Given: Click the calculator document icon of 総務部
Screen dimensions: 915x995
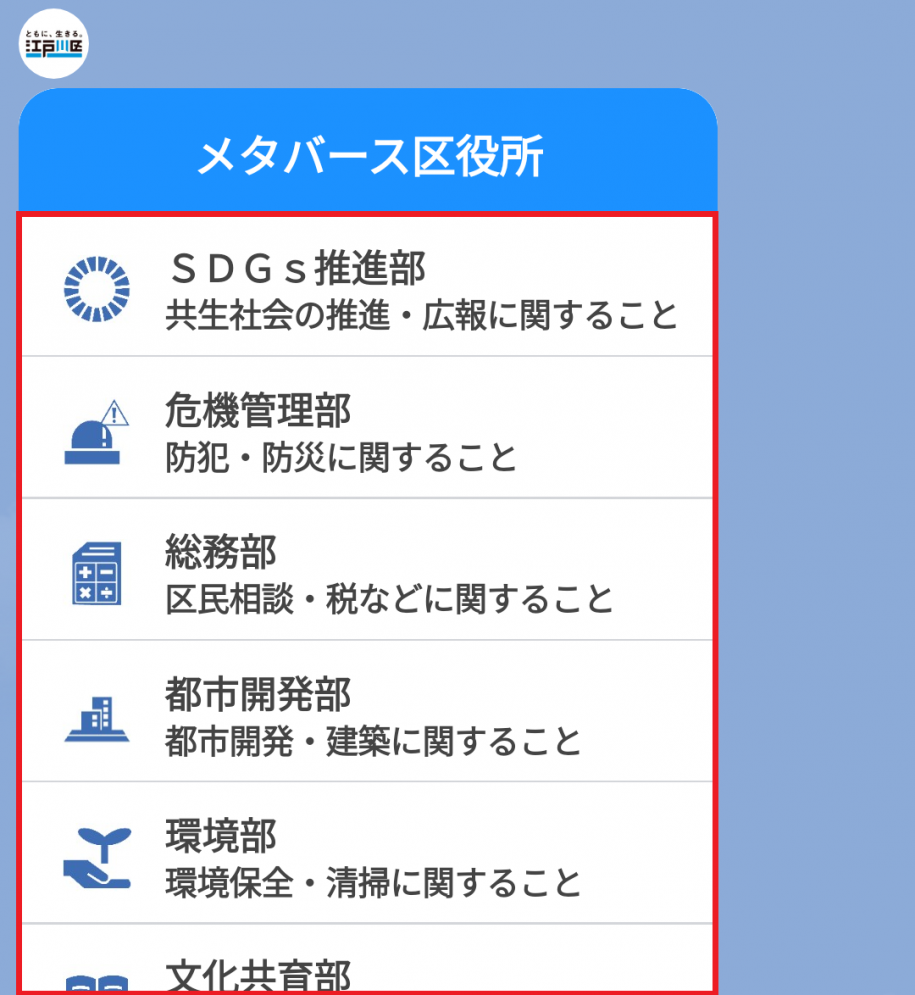Looking at the screenshot, I should 95,571.
